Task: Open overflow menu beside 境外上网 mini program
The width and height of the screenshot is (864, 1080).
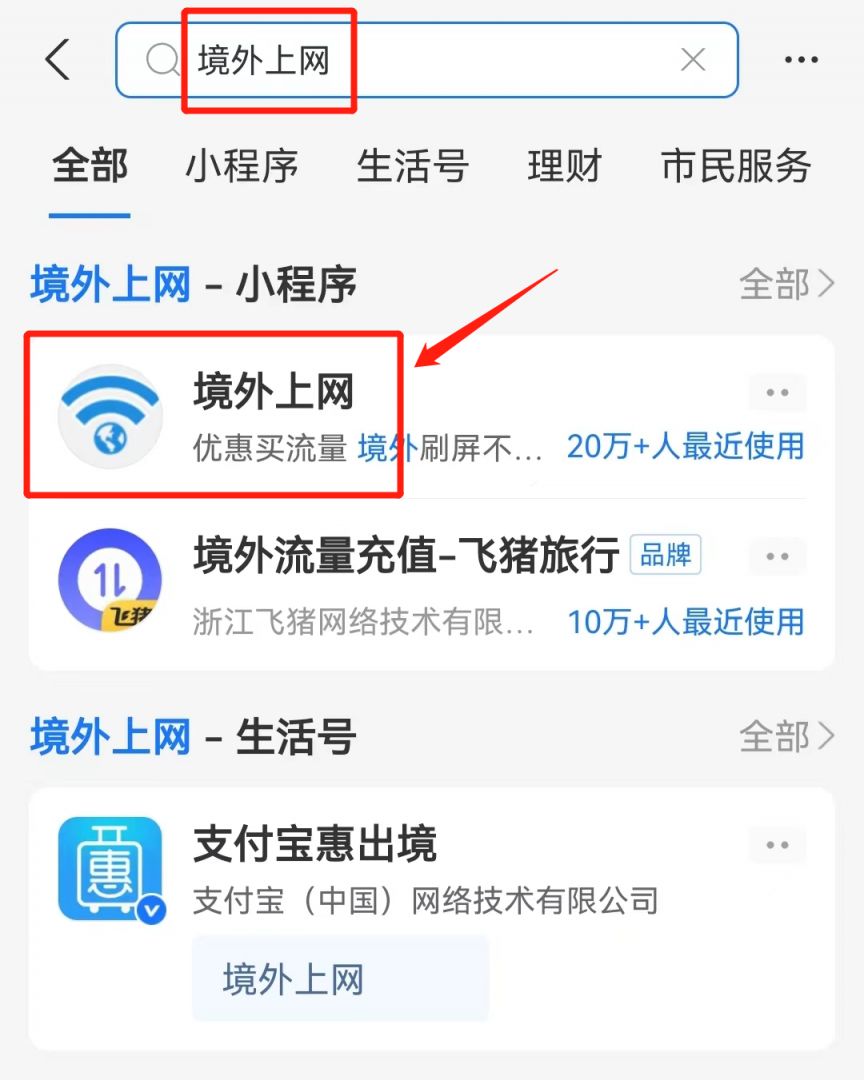Action: pyautogui.click(x=777, y=392)
